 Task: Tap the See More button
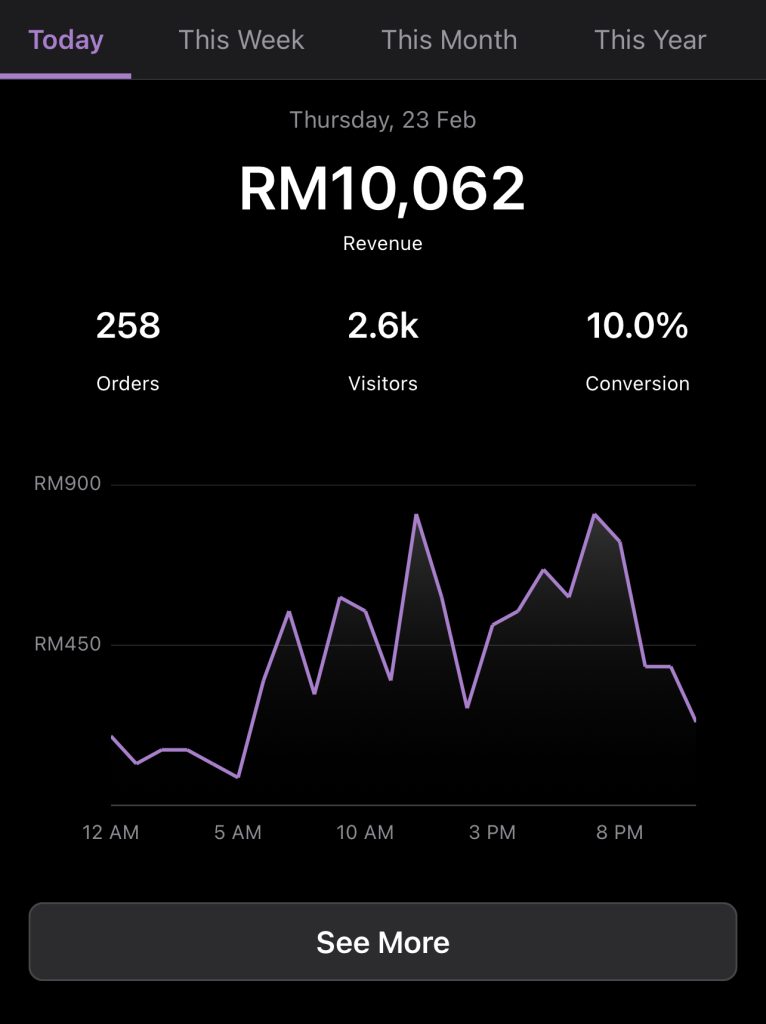point(383,942)
